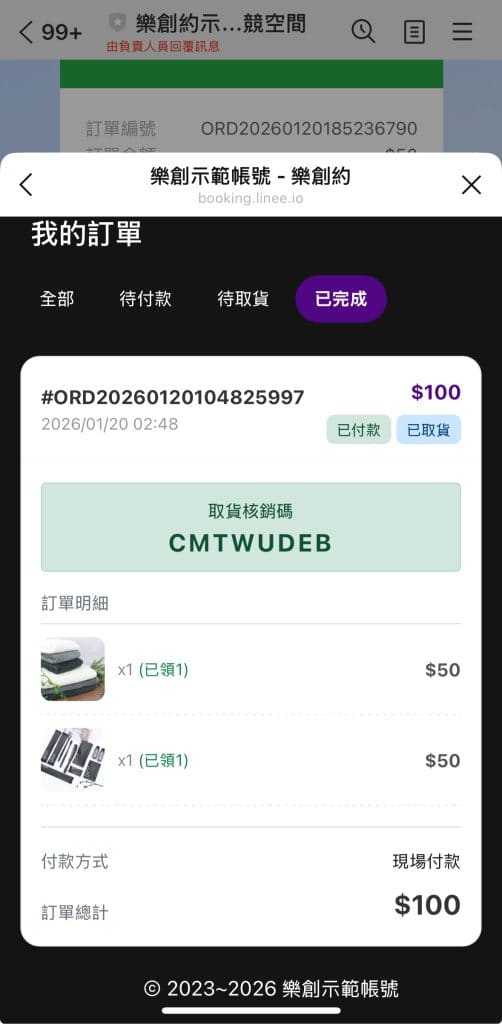
Task: Return to the chat list via 99+ arrow
Action: [50, 31]
